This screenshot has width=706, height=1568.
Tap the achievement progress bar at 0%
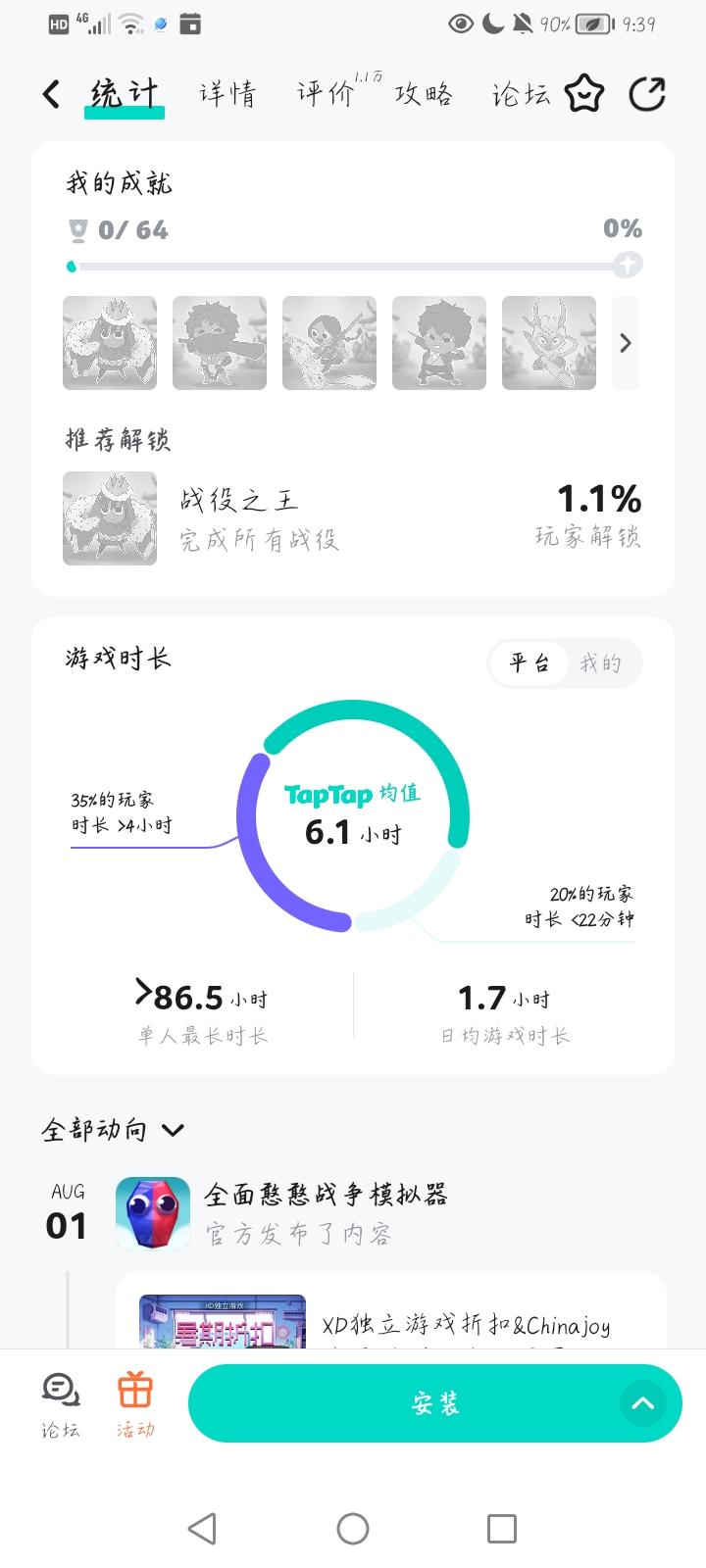click(353, 265)
